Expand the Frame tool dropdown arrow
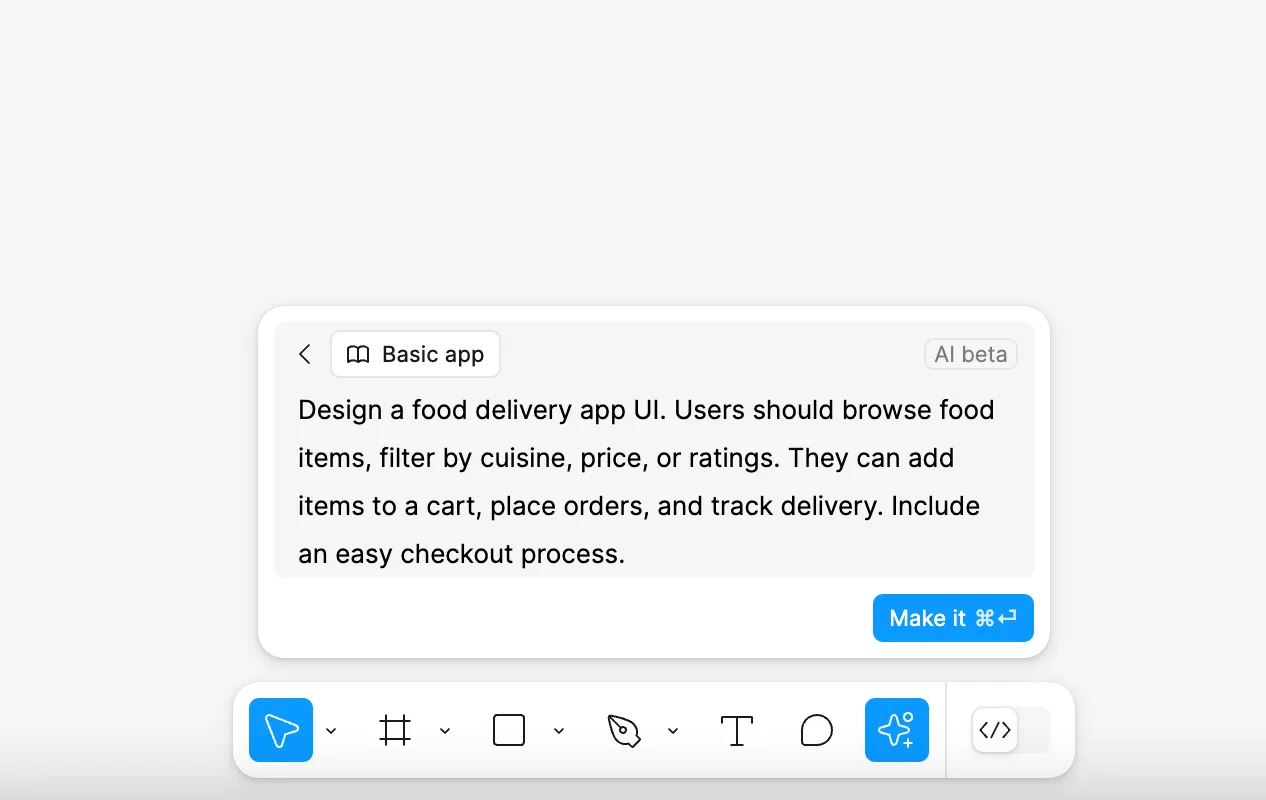1266x800 pixels. tap(445, 731)
